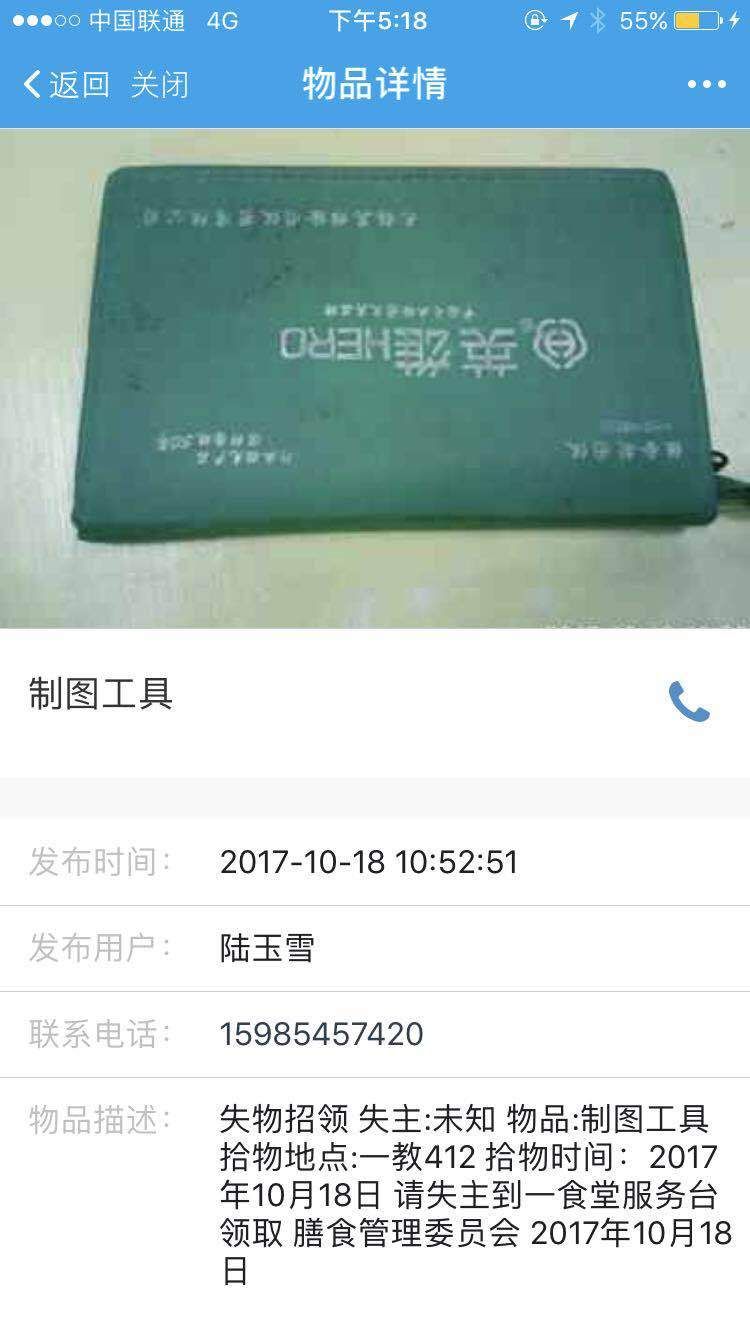Call the poster via the phone icon
The image size is (750, 1334).
689,702
